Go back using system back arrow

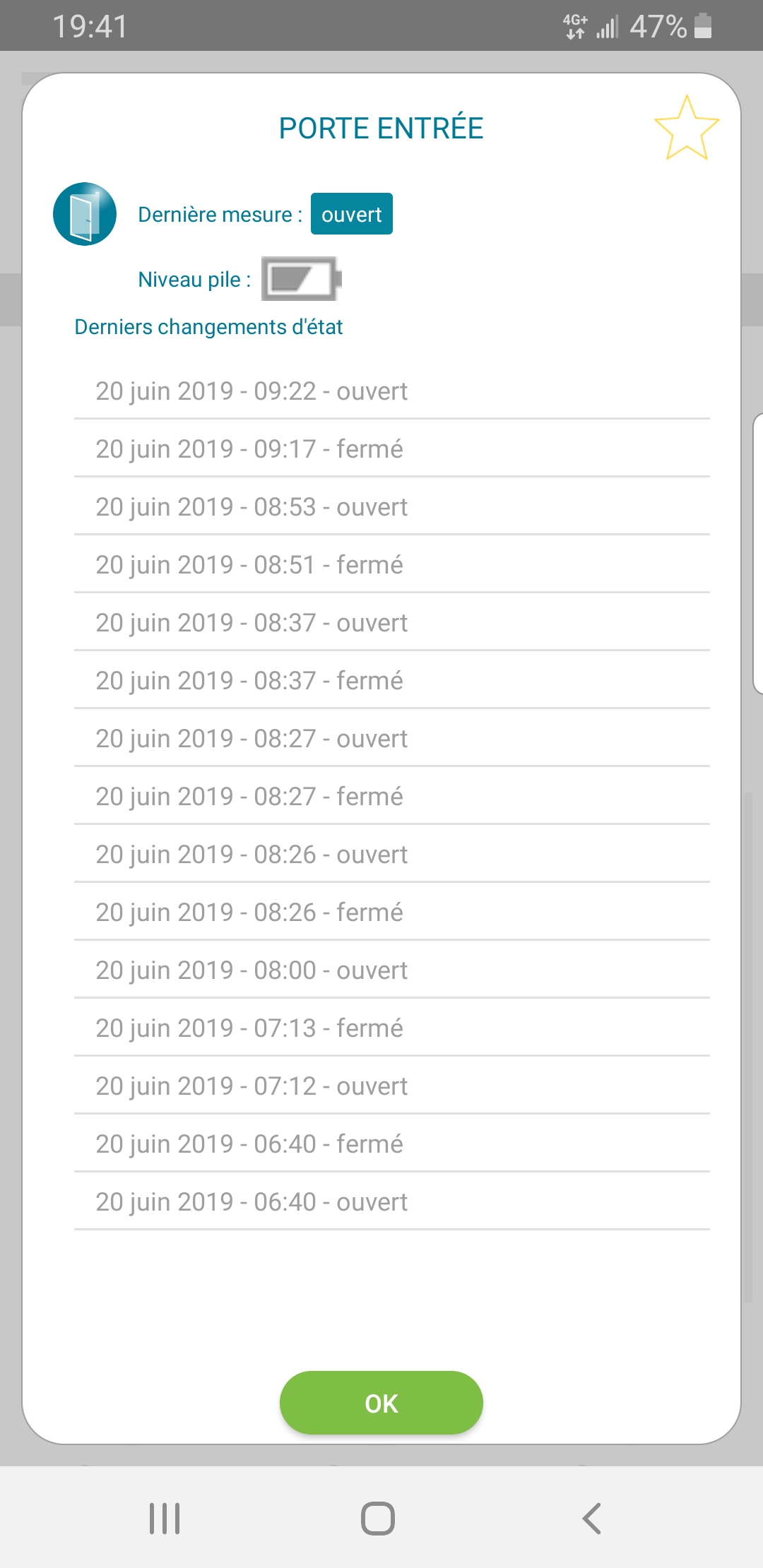pos(591,1518)
